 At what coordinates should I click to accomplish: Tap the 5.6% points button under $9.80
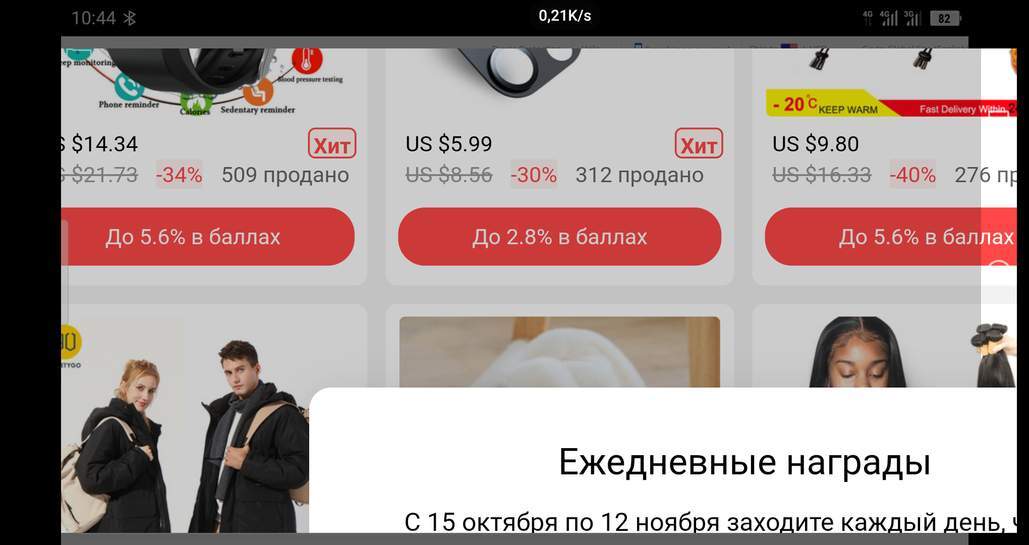coord(890,237)
